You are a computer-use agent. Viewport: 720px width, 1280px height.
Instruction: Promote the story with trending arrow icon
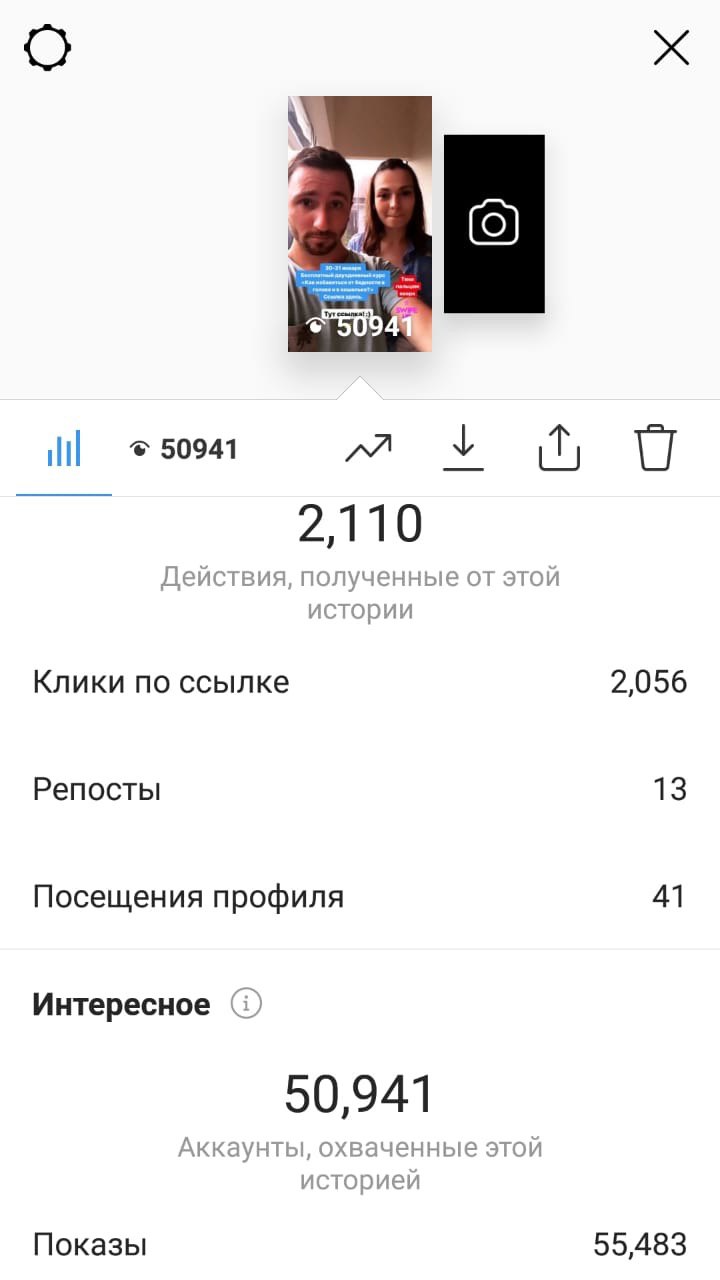tap(368, 449)
